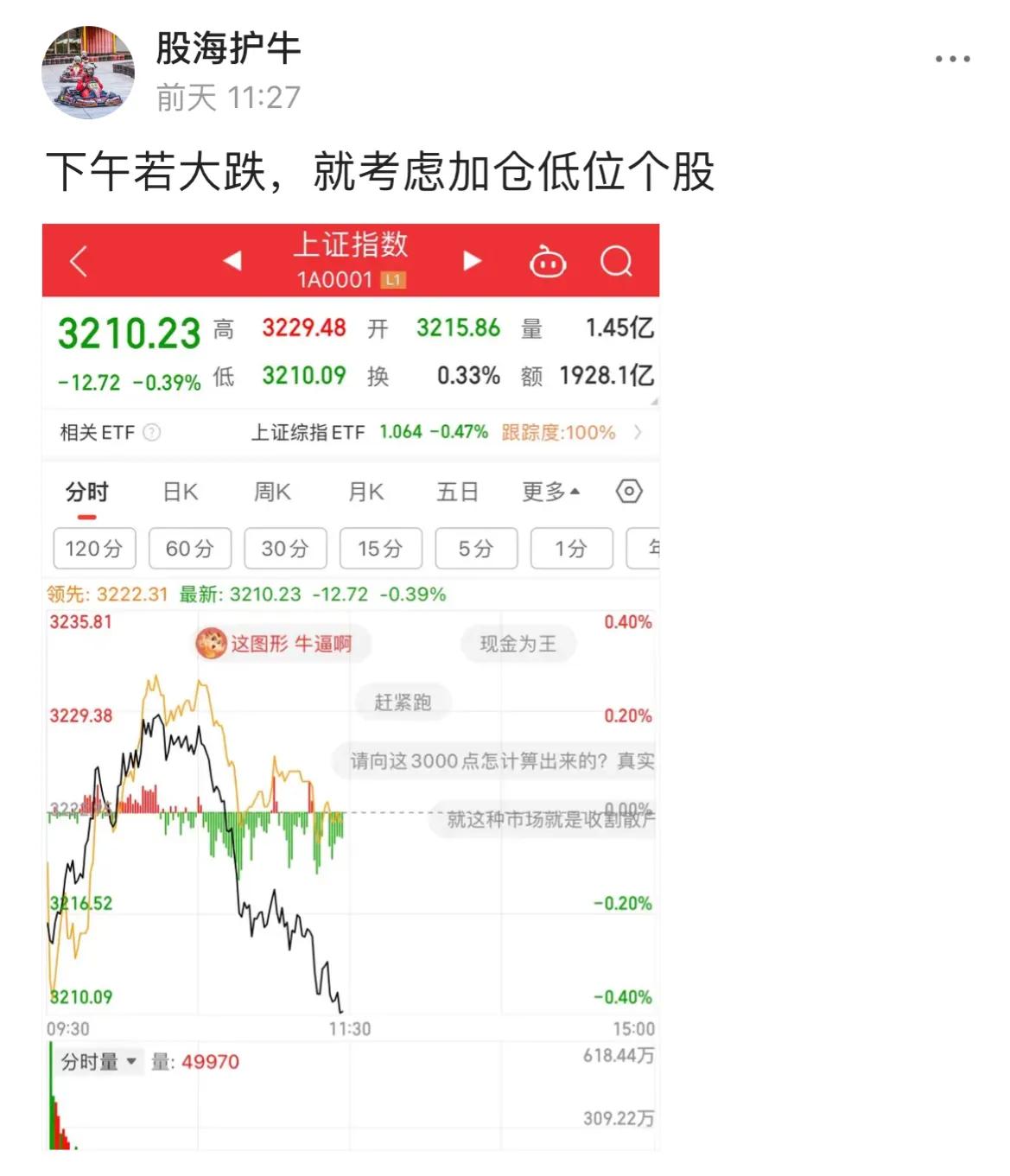Open the AI assistant robot icon
The image size is (1010, 1176).
click(548, 259)
